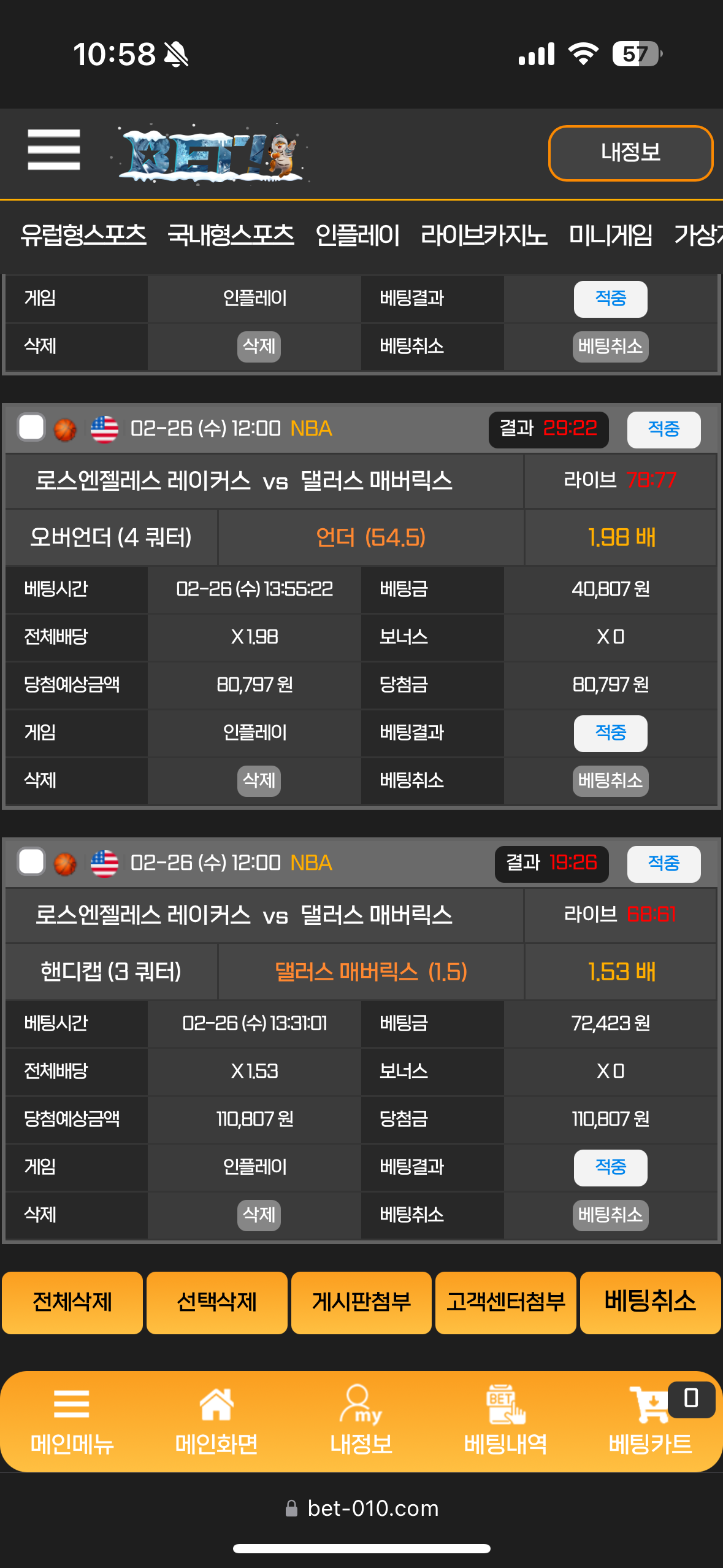Cancel the 40,807 원 bet via 베팅취소

point(610,781)
